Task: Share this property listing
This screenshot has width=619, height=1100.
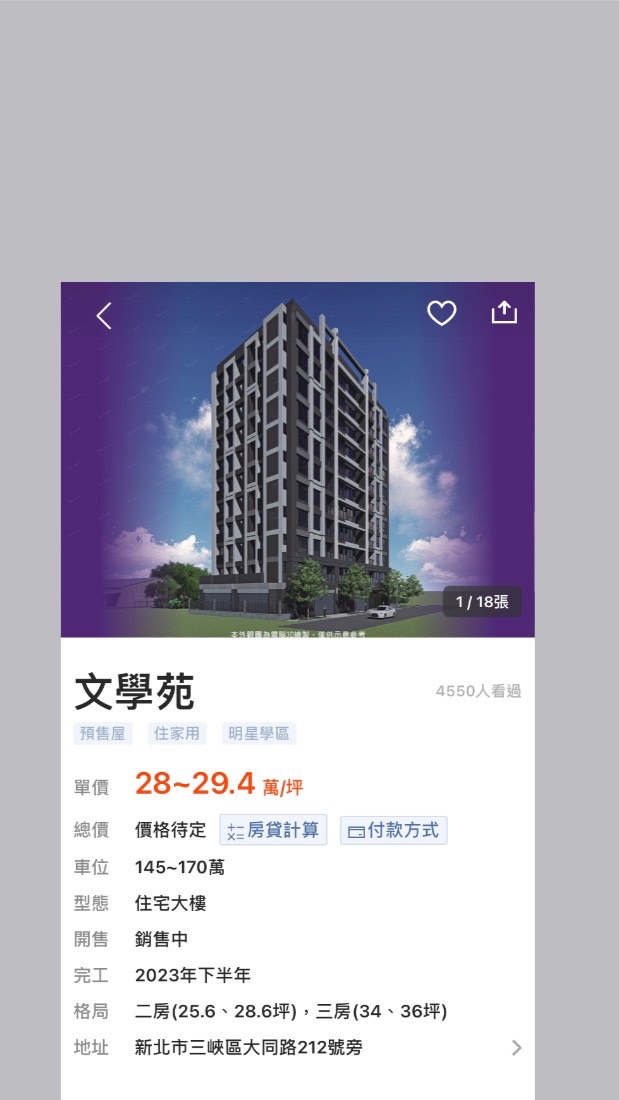Action: pos(504,313)
